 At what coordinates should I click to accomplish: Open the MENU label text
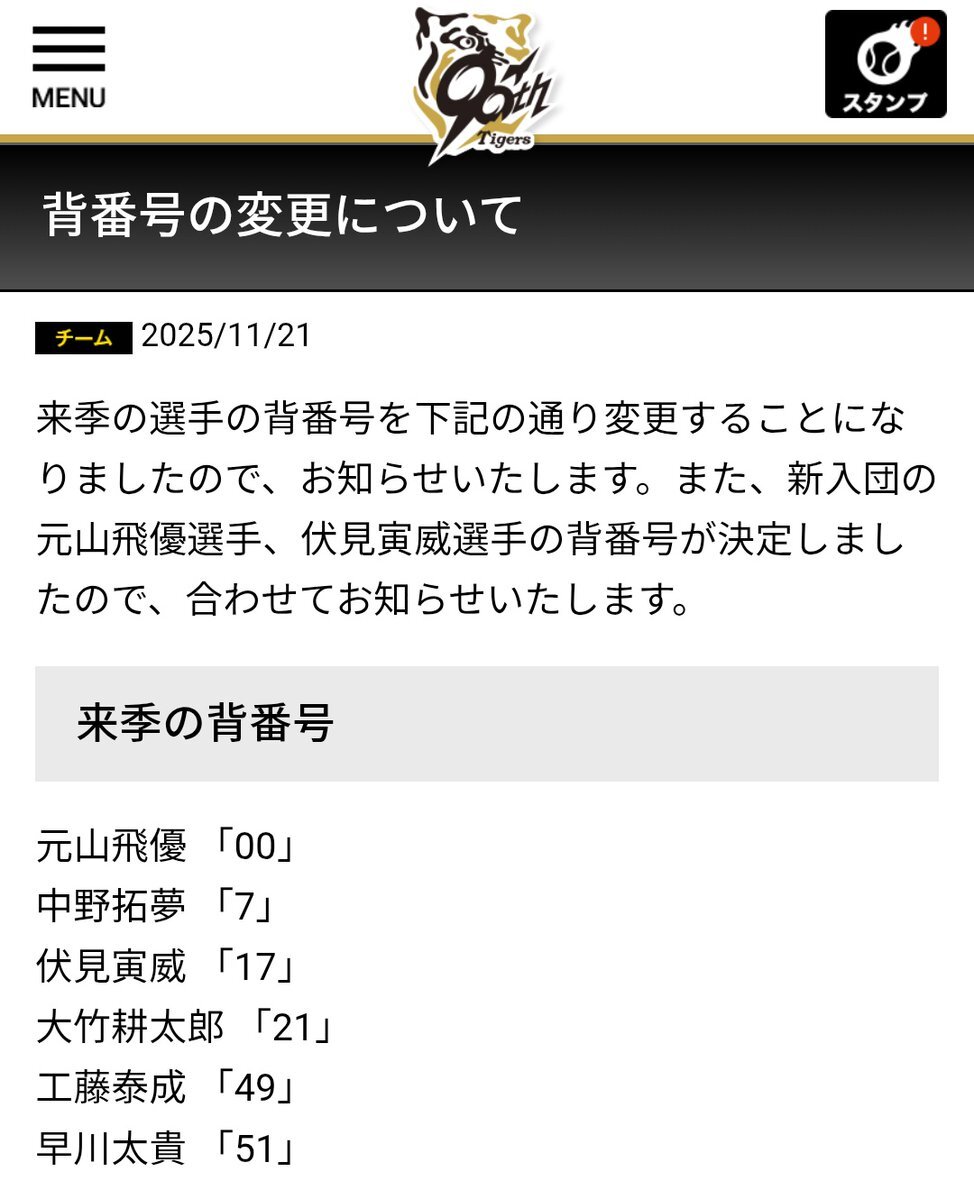[66, 98]
